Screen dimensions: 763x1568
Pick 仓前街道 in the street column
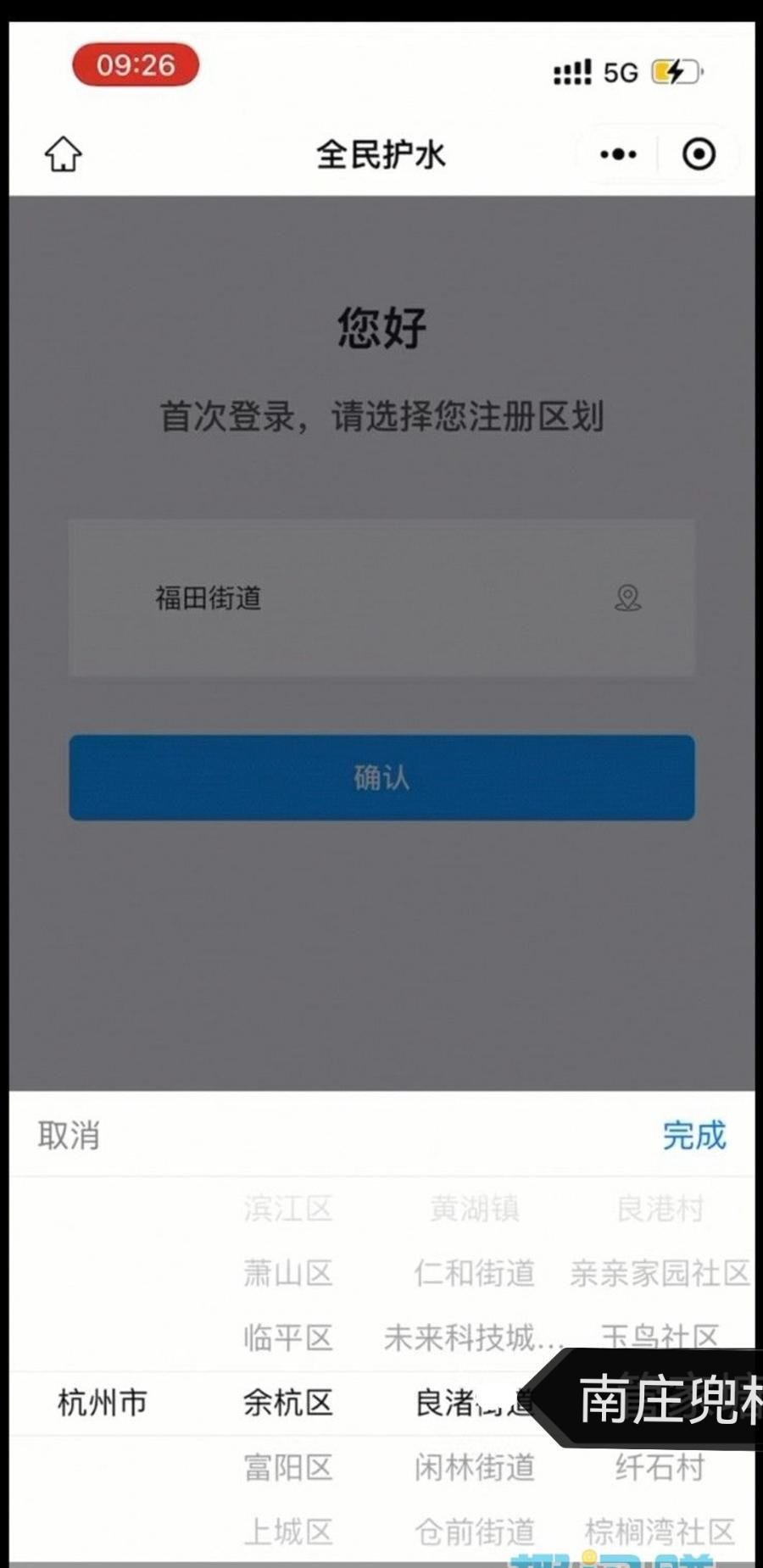pyautogui.click(x=475, y=1532)
